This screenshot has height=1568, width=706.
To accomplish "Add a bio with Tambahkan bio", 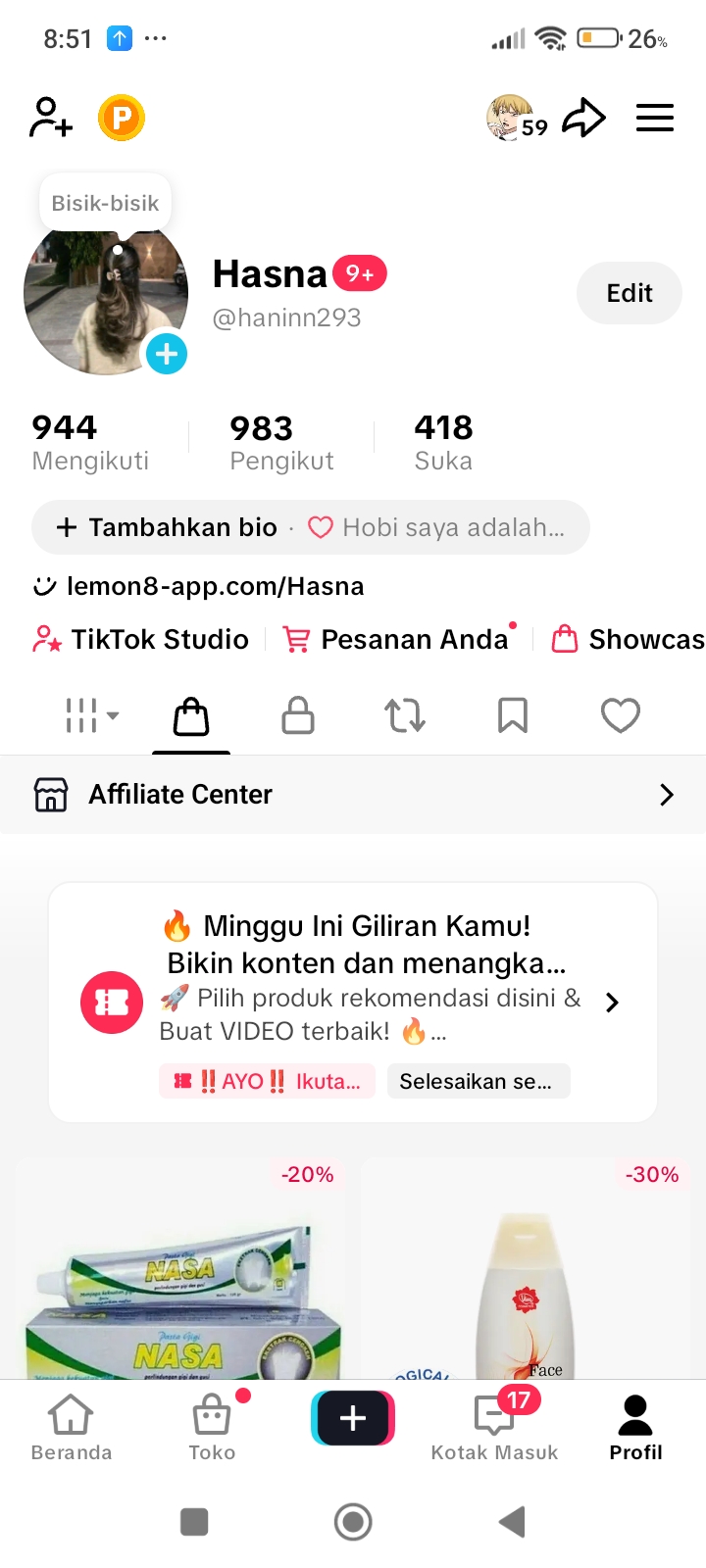I will click(167, 527).
